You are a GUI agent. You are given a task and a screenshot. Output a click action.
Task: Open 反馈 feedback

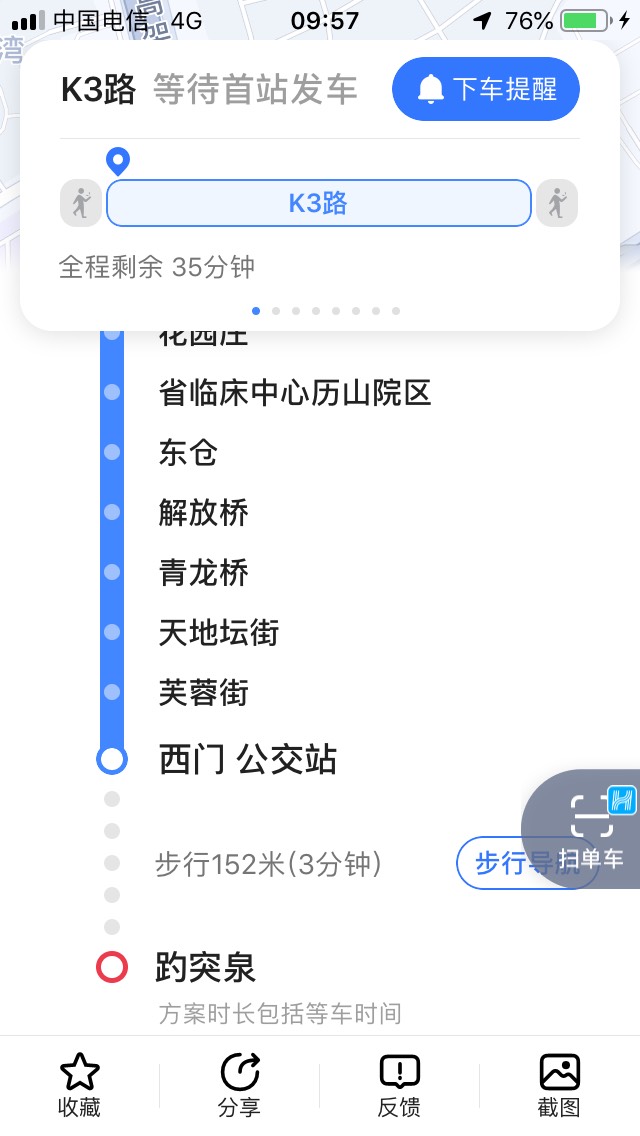[399, 1085]
